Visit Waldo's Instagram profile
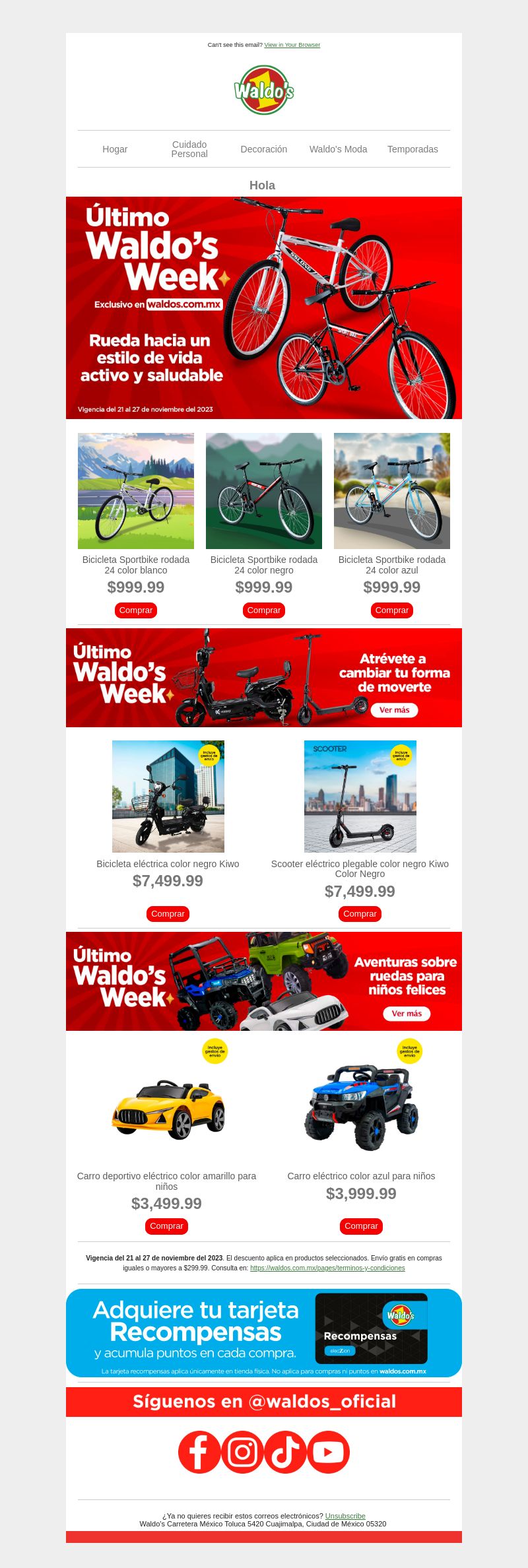Screen dimensions: 528x1568 (242, 1452)
